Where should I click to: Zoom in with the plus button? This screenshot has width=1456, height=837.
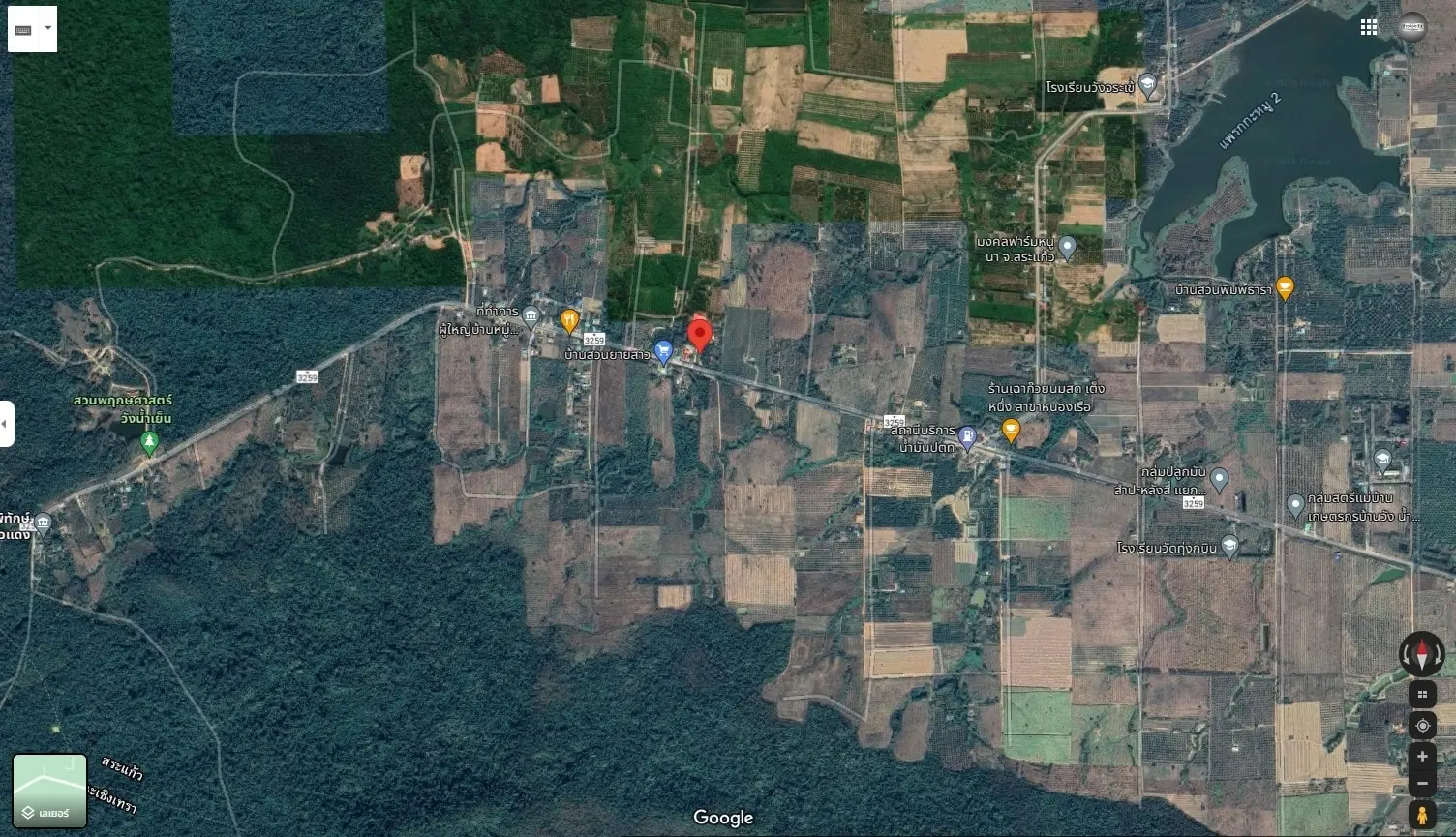(x=1421, y=757)
